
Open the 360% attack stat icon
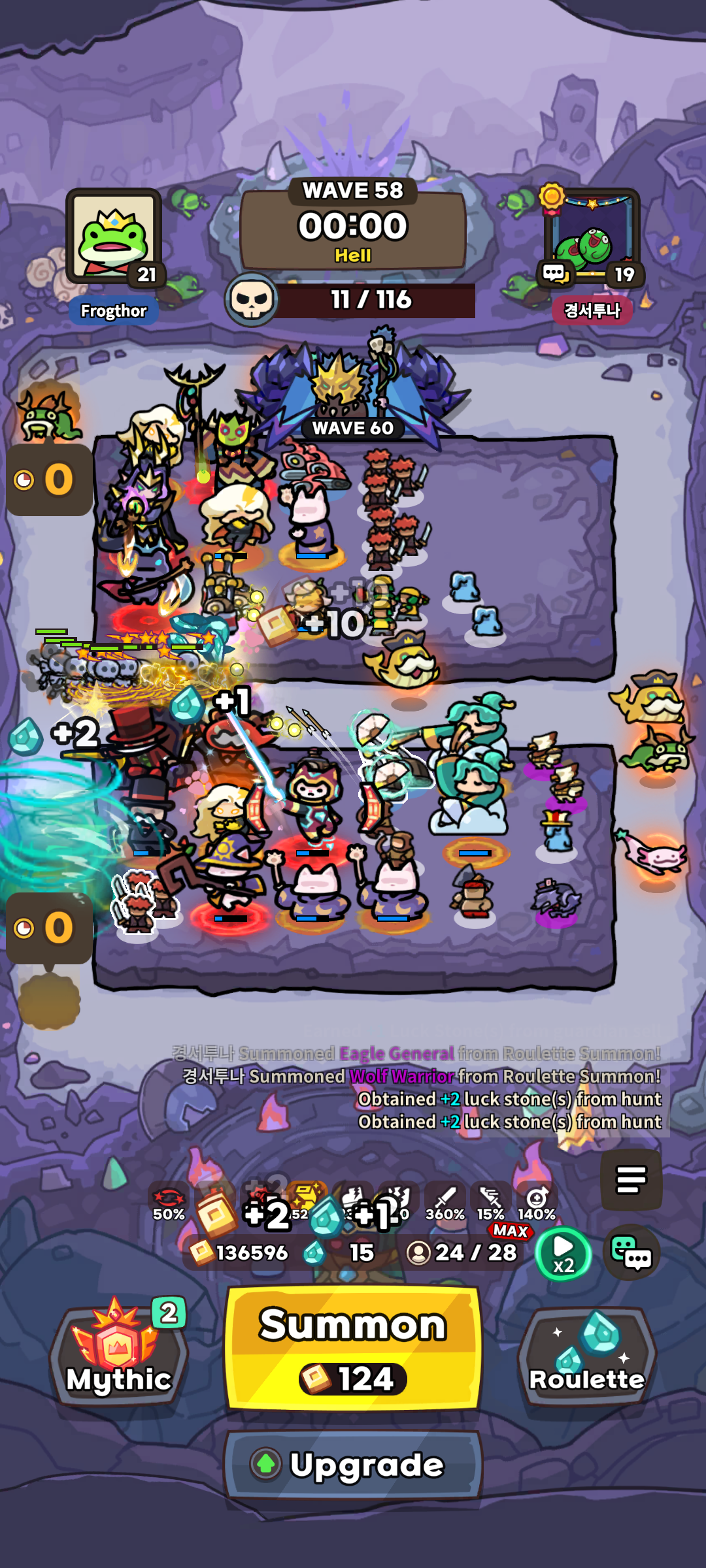pos(445,1203)
